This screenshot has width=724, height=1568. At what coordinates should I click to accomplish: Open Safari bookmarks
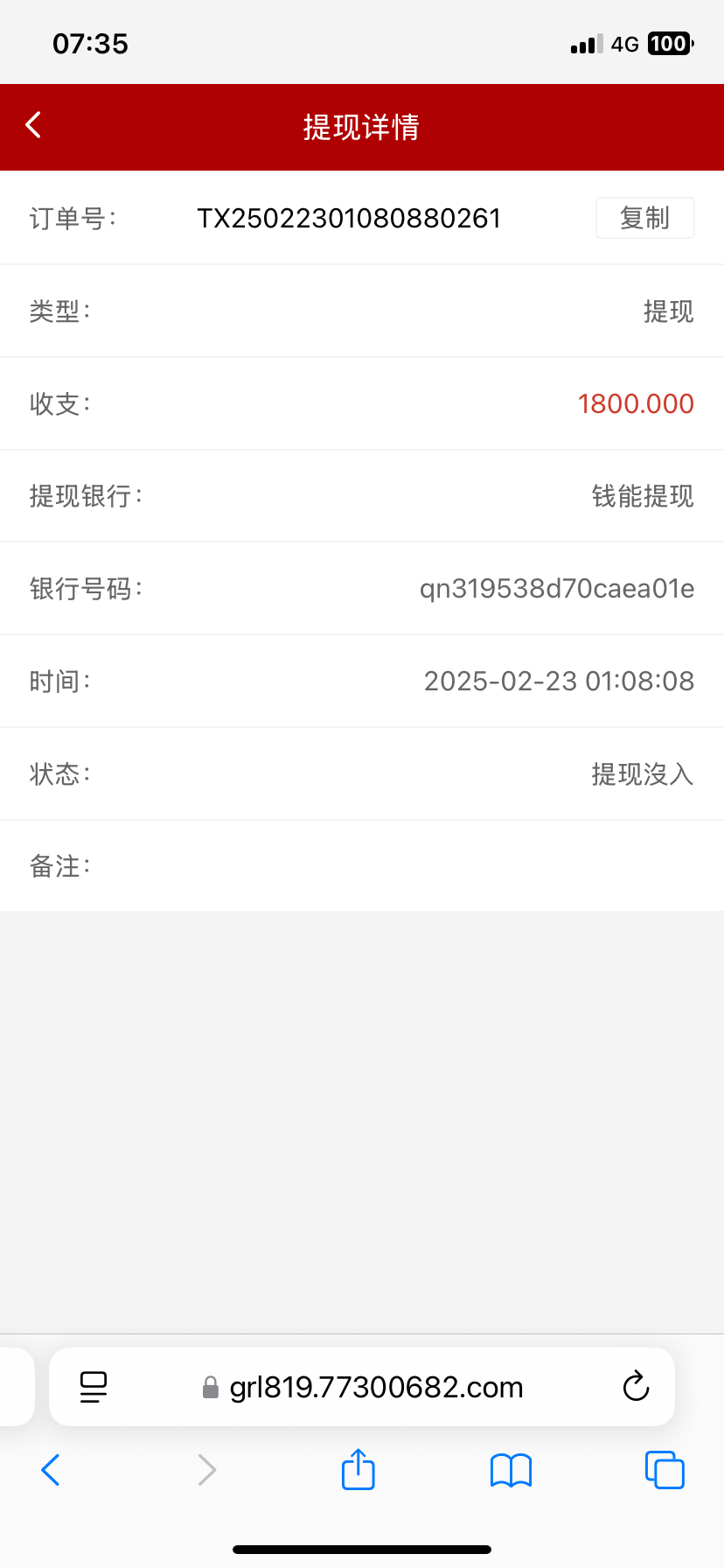[x=512, y=1470]
